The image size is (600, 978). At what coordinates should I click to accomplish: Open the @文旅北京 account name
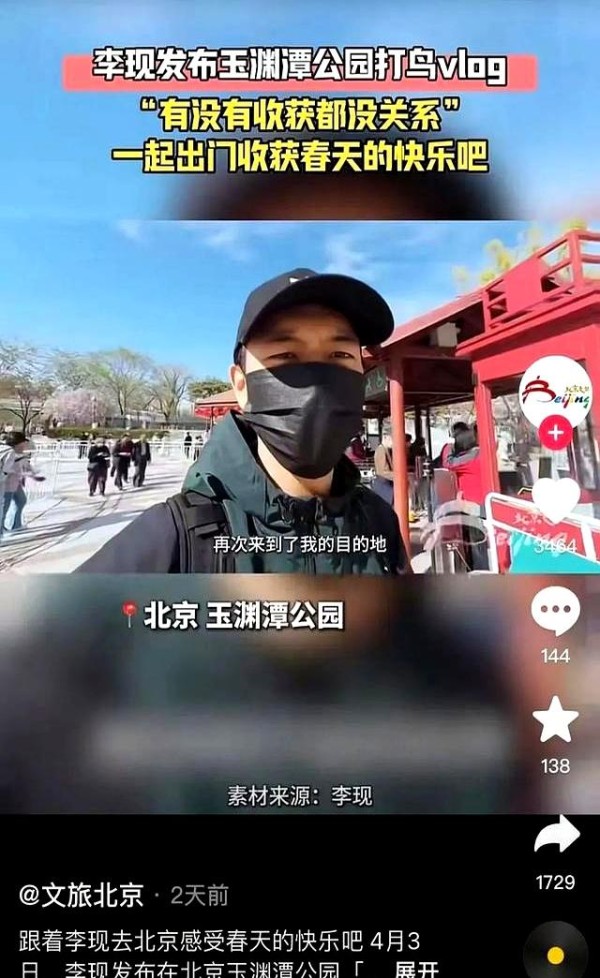[x=82, y=894]
